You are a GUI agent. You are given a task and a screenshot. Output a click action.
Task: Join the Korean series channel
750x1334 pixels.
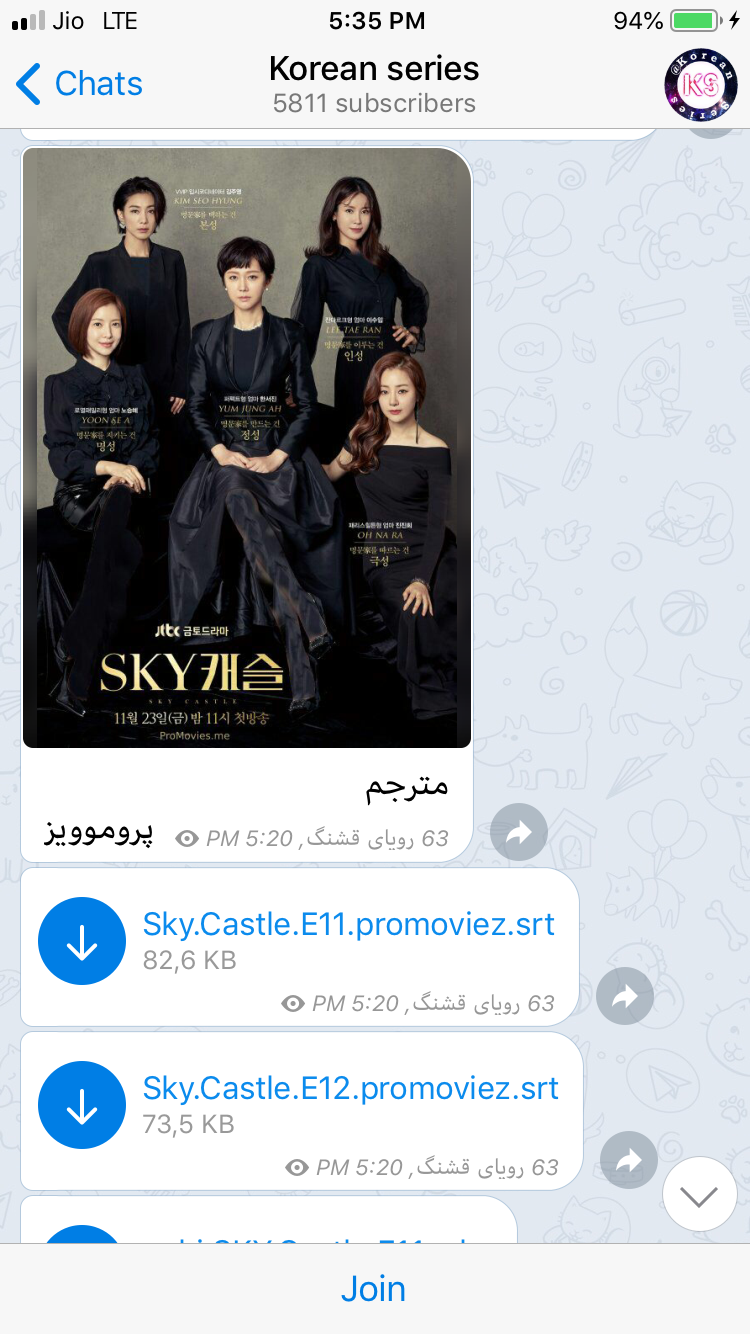374,1288
